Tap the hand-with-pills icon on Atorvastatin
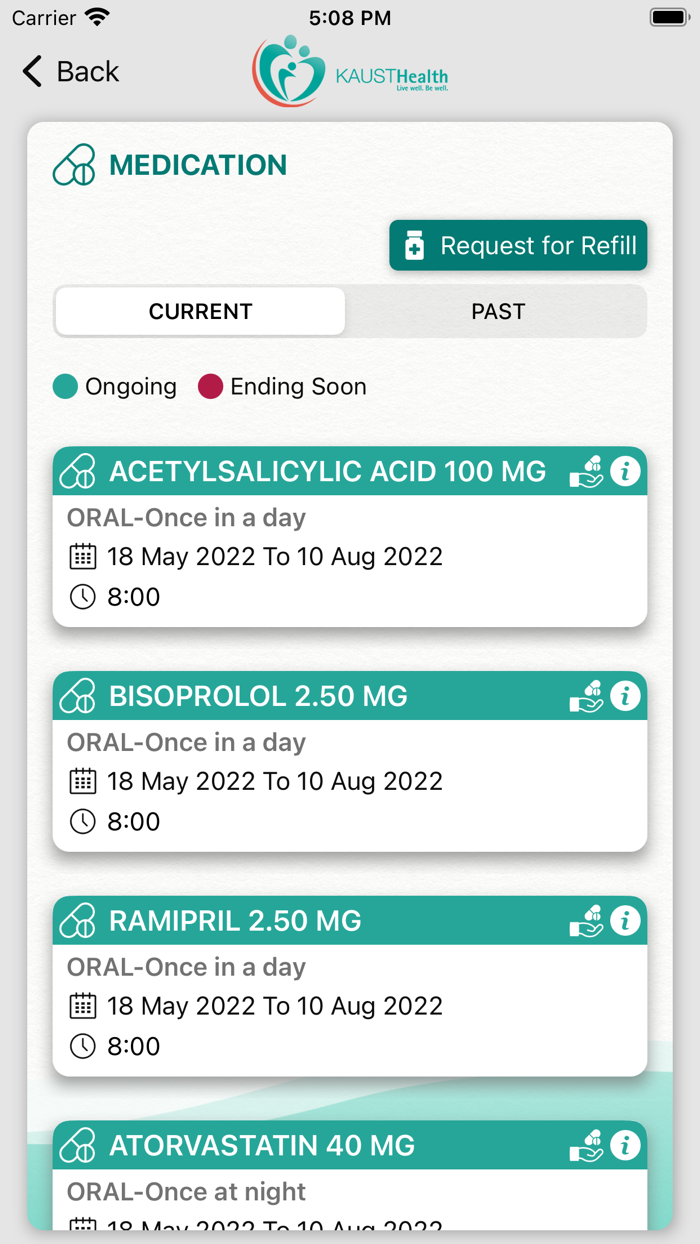Viewport: 700px width, 1244px height. tap(586, 1146)
